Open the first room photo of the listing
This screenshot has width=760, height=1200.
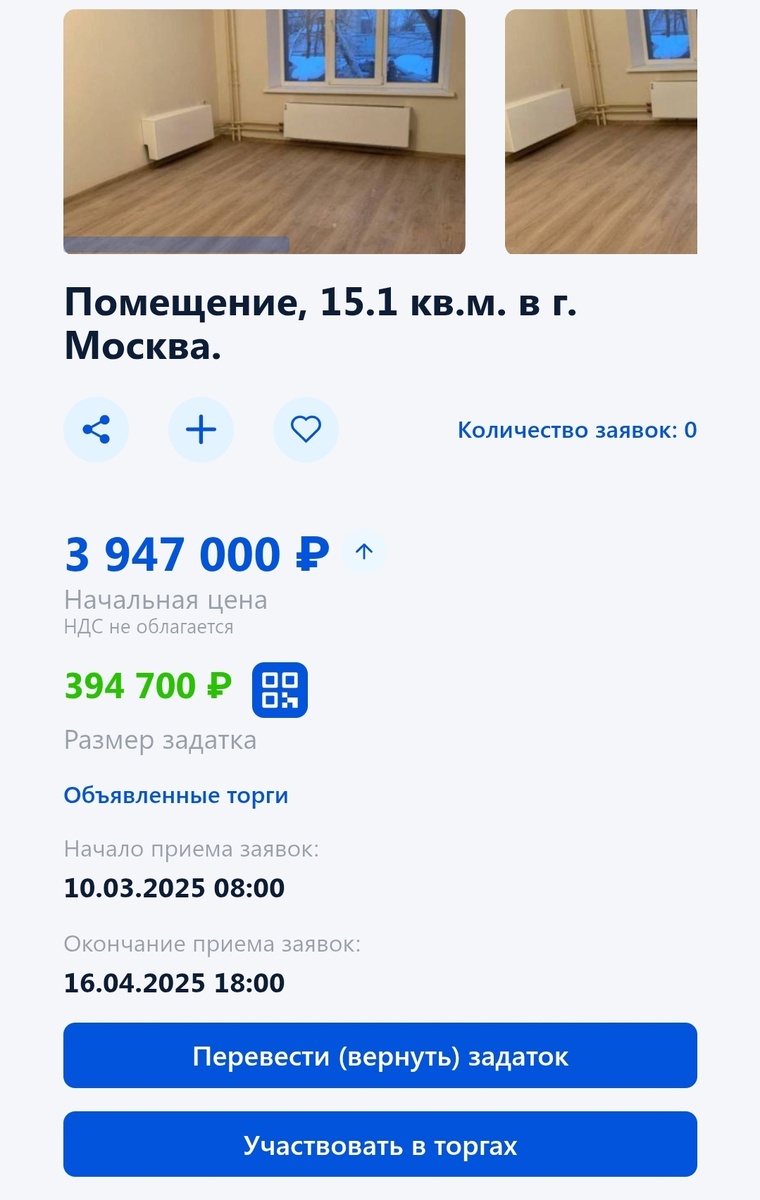click(265, 128)
